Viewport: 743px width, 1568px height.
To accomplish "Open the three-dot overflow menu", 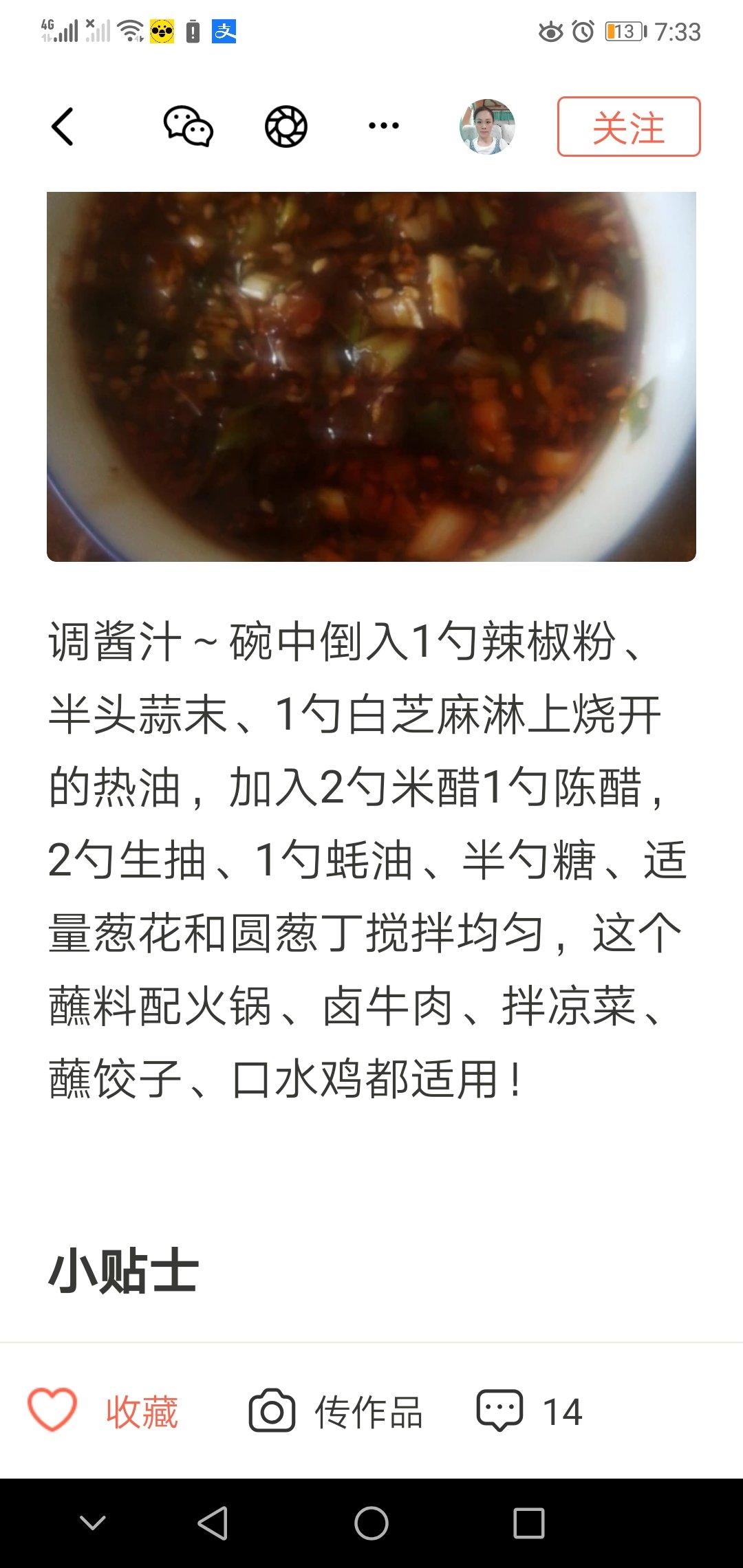I will pos(383,126).
